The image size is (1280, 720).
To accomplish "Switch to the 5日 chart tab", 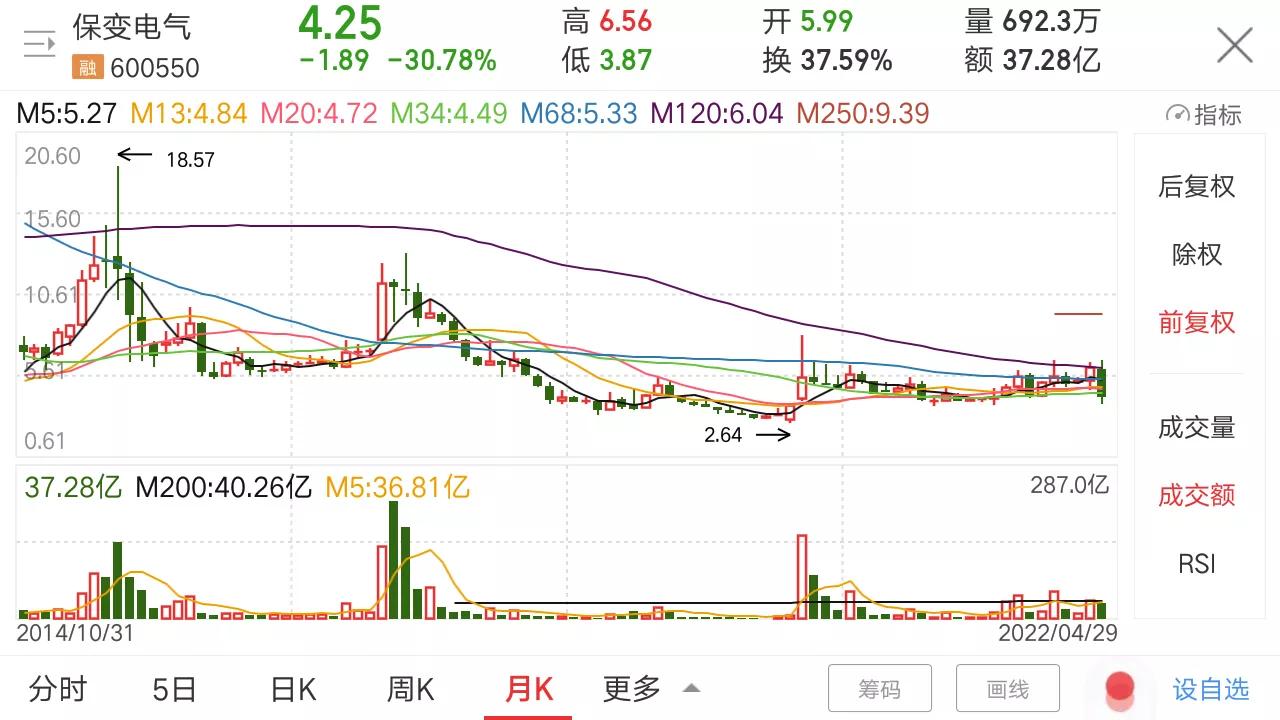I will click(175, 689).
